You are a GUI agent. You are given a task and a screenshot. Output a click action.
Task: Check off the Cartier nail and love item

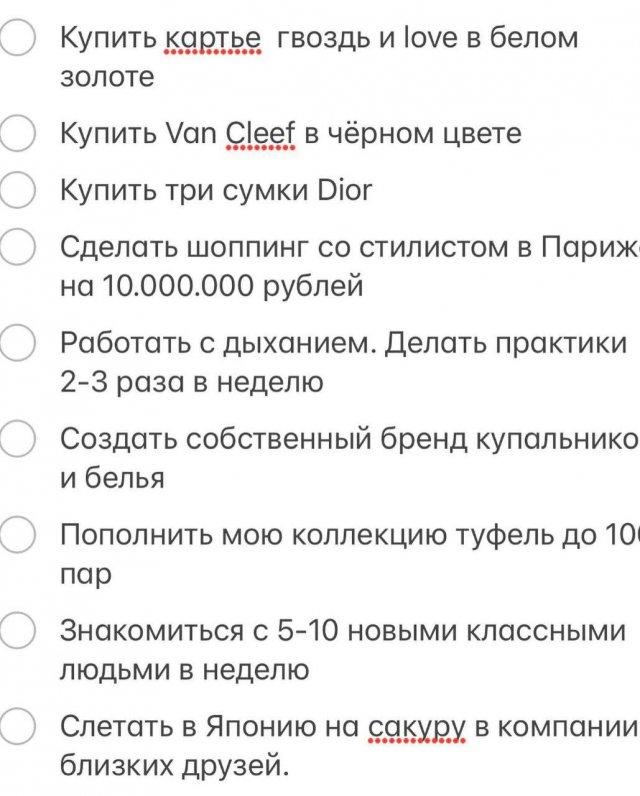click(x=19, y=40)
